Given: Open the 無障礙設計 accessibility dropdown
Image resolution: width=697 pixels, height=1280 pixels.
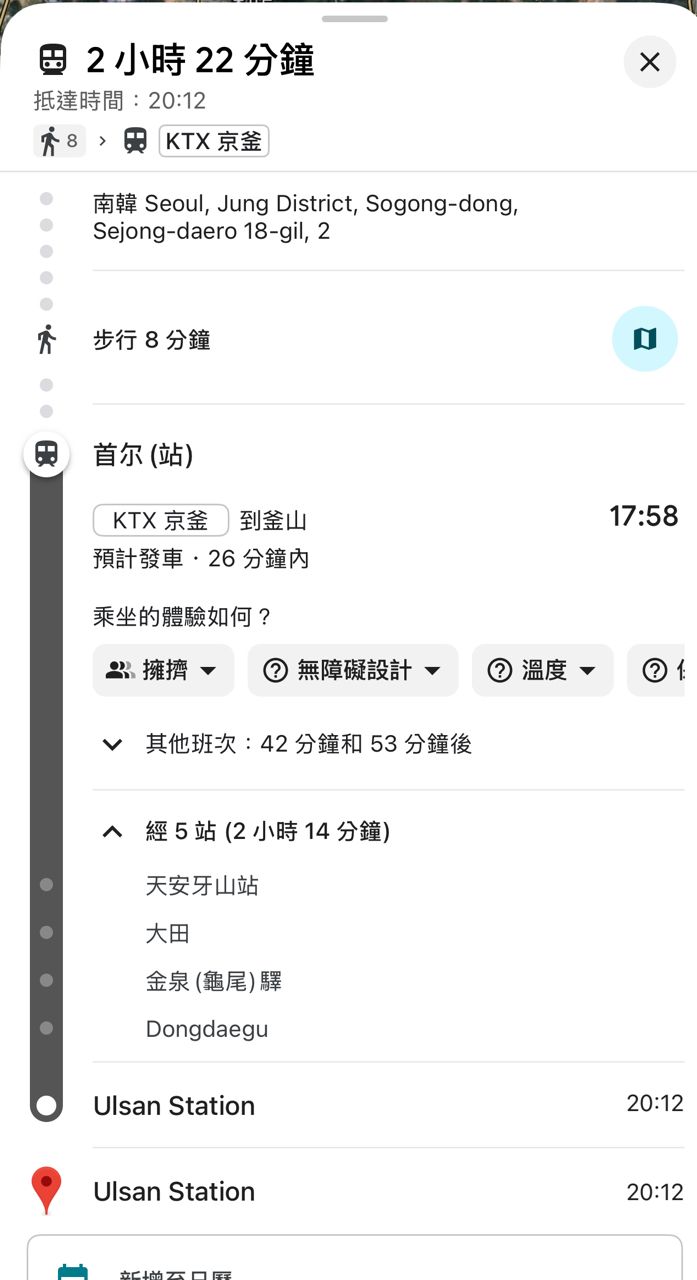Looking at the screenshot, I should coord(352,670).
